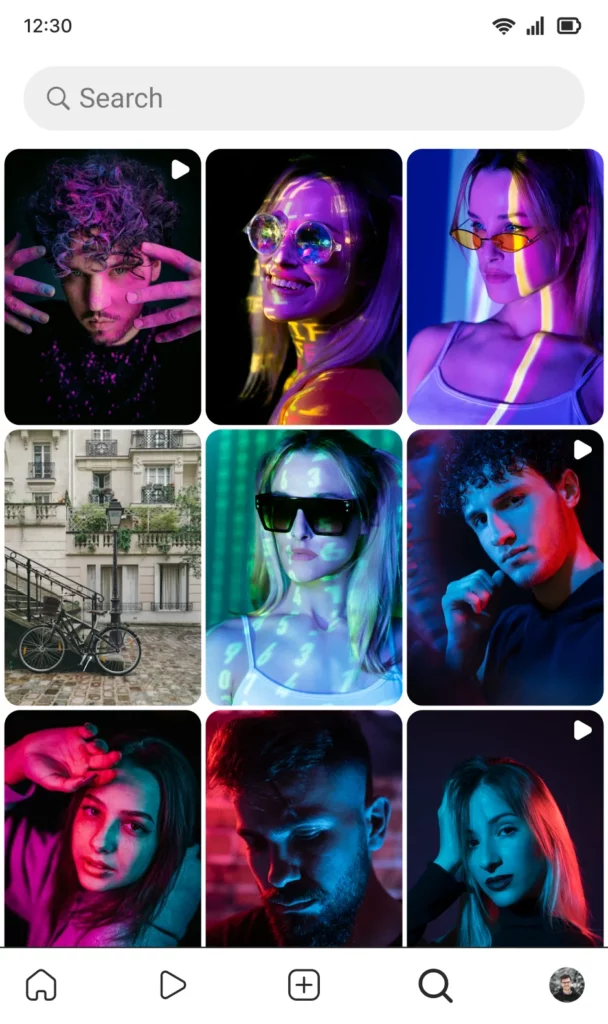Create a new post
This screenshot has height=1024, width=608.
click(x=304, y=985)
